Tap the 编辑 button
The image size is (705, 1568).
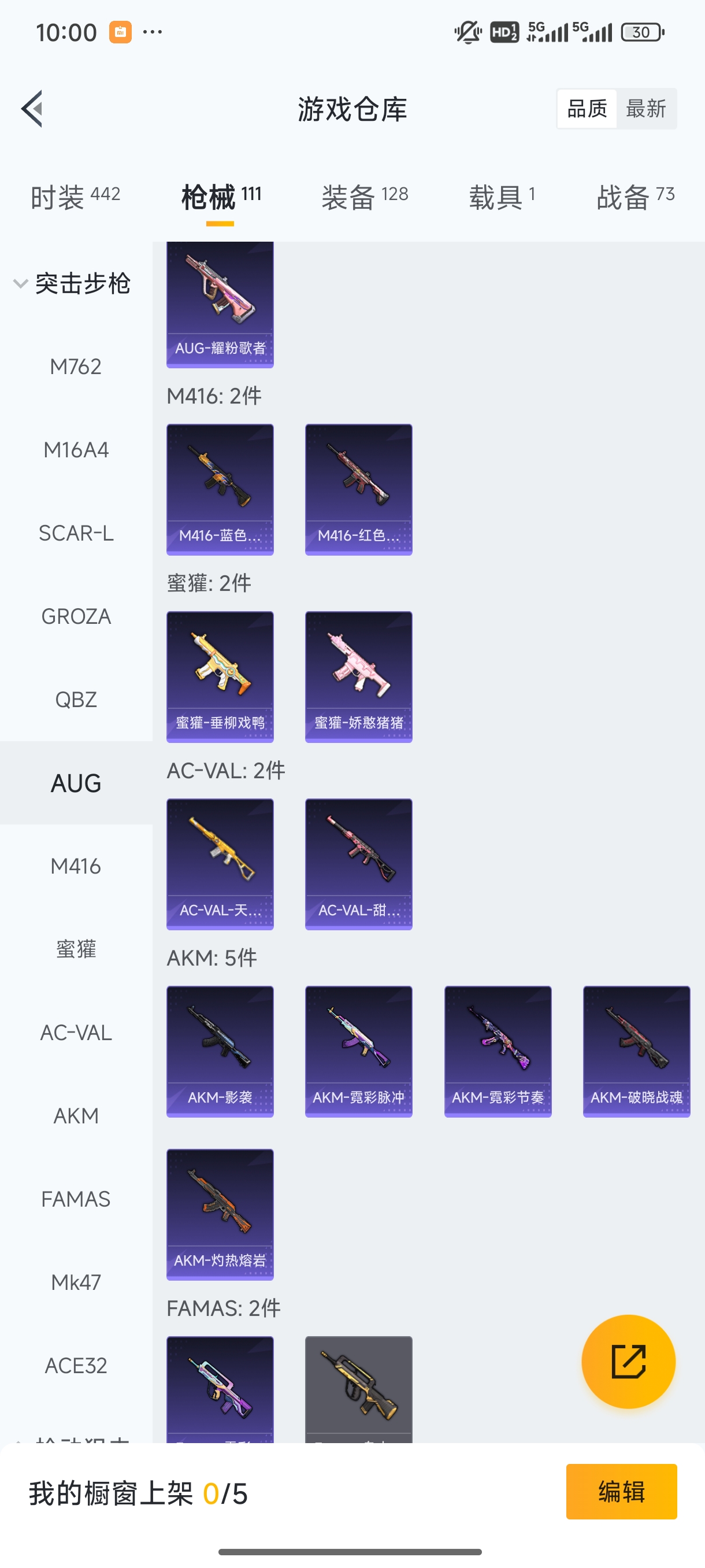pos(621,1491)
